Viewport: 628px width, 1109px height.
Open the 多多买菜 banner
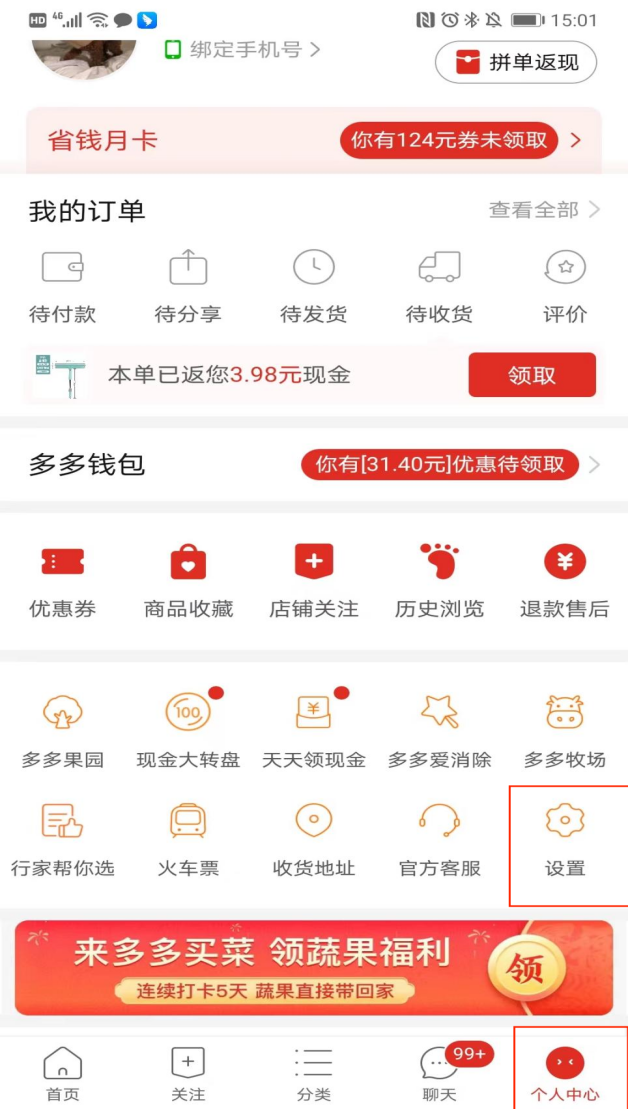pyautogui.click(x=313, y=967)
